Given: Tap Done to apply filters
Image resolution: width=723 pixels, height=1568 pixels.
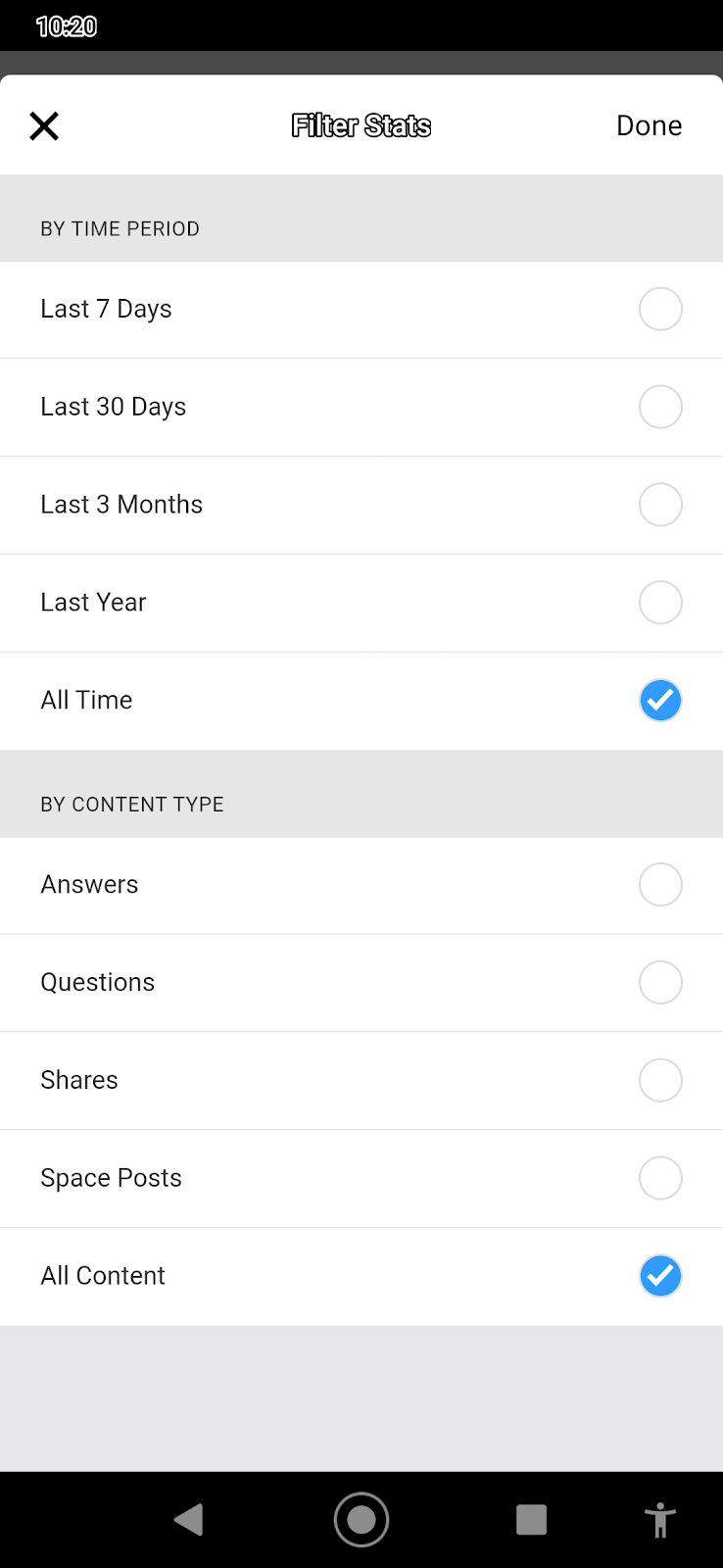Looking at the screenshot, I should (649, 125).
